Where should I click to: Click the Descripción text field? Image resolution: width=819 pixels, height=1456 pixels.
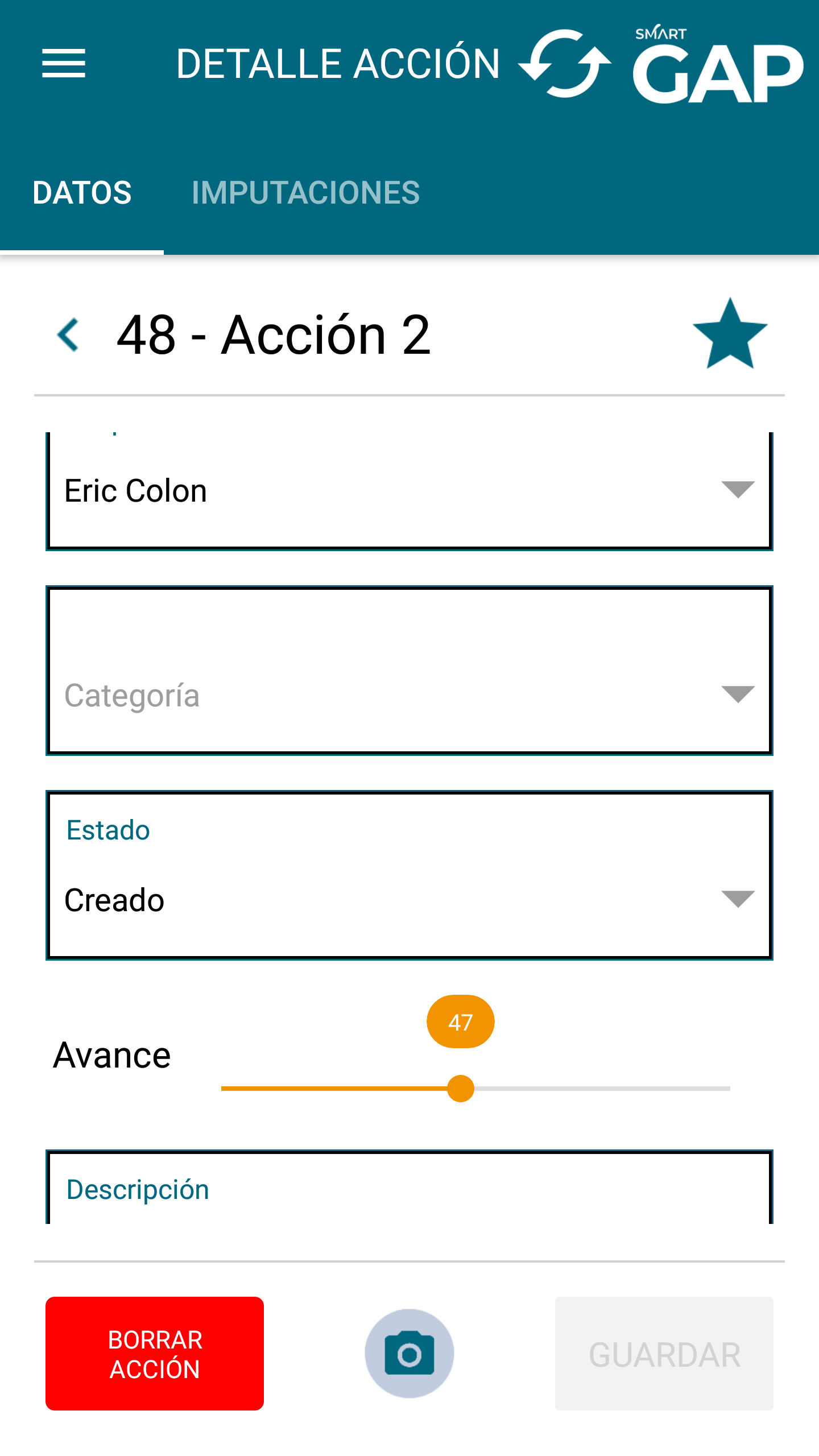click(408, 1189)
